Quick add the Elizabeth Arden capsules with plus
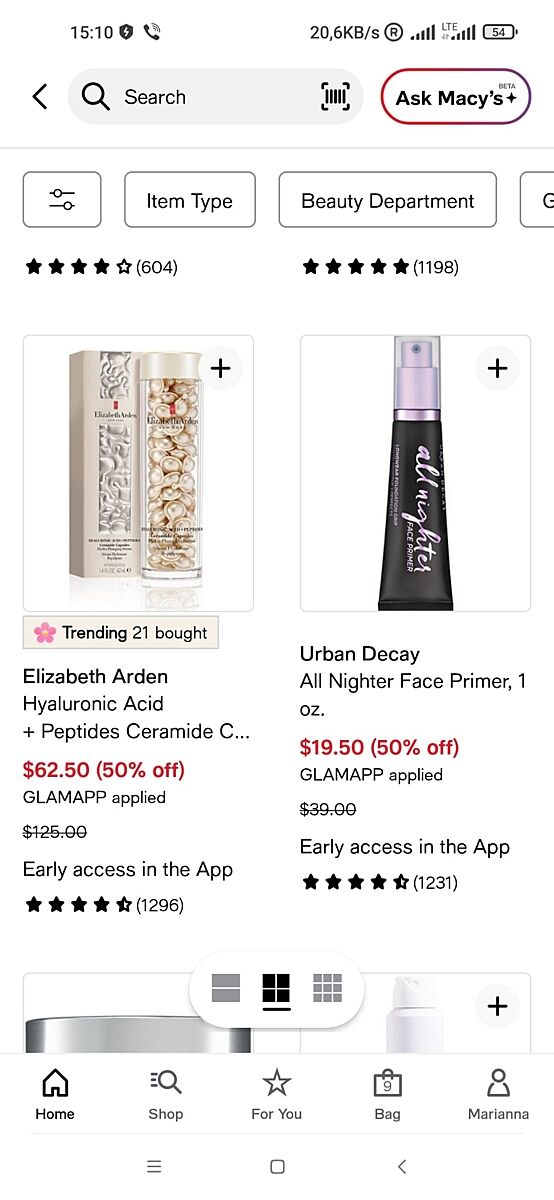Viewport: 554px width, 1200px height. [x=220, y=368]
